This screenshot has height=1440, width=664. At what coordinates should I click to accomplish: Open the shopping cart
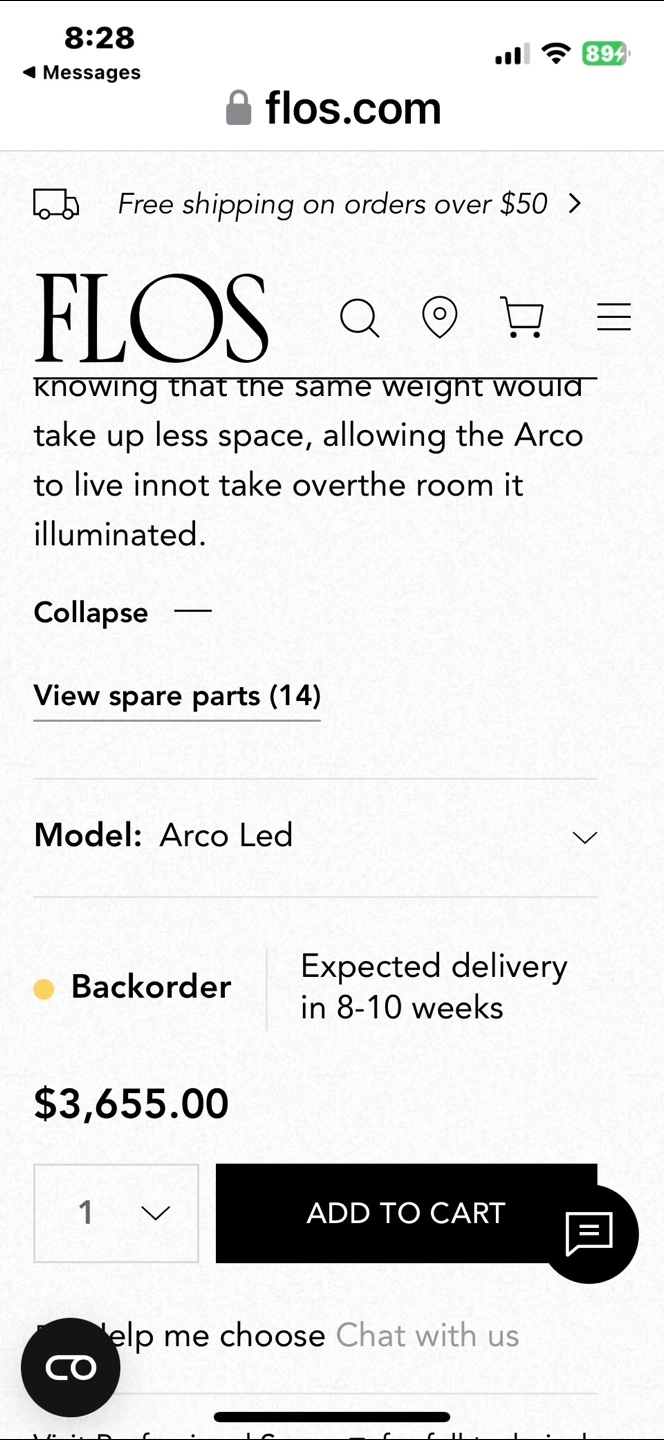521,318
